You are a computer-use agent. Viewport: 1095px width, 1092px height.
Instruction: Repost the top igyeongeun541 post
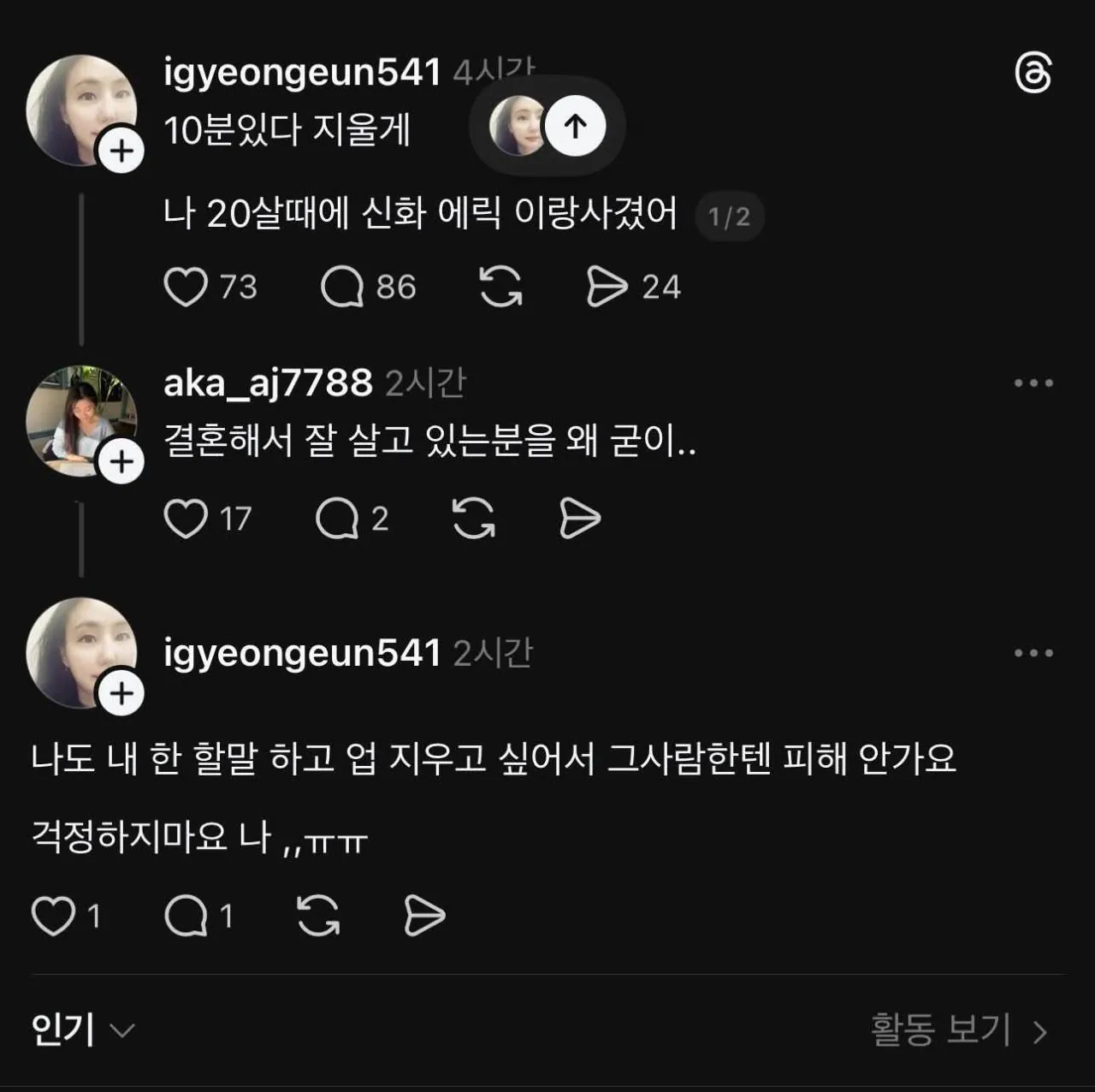tap(500, 287)
